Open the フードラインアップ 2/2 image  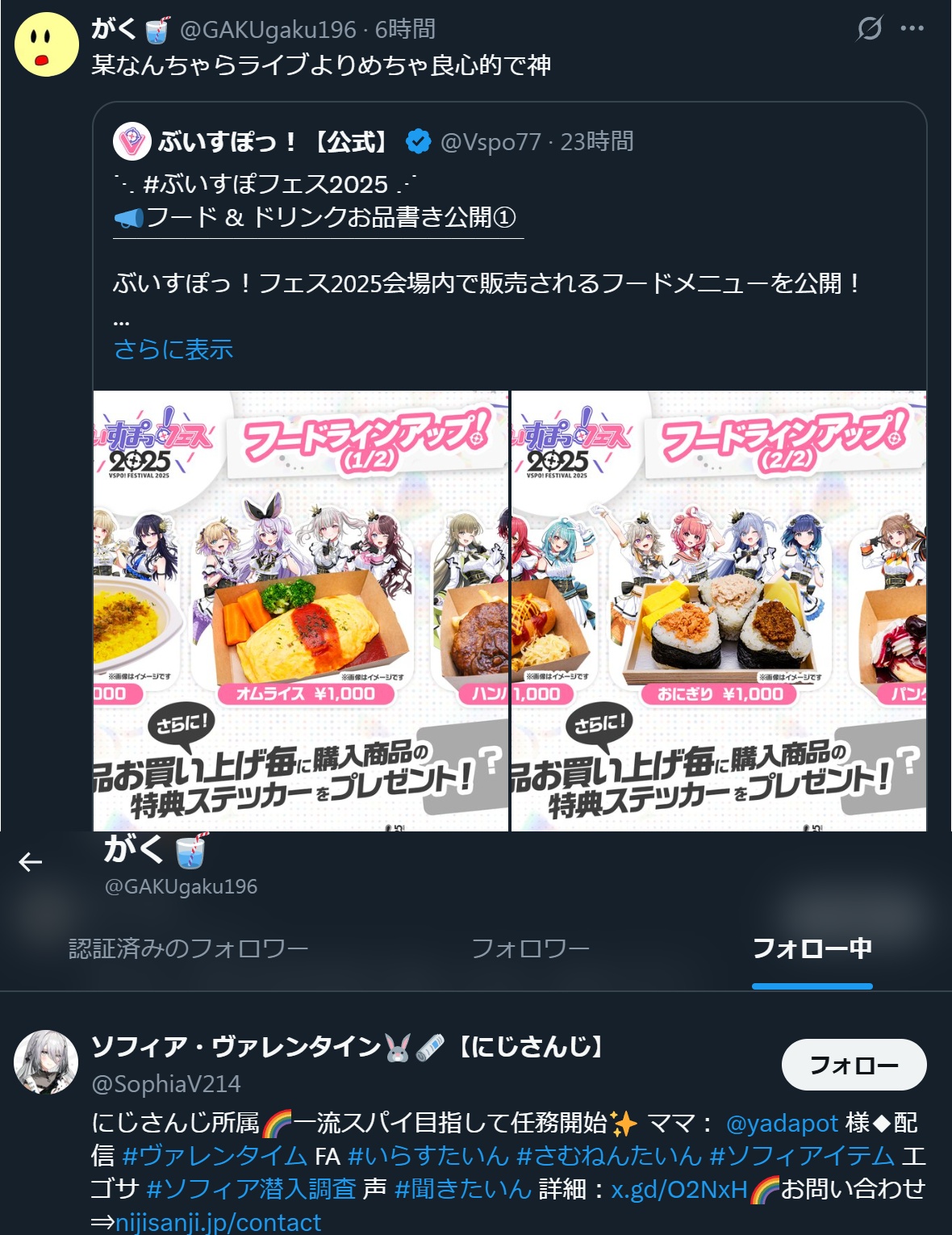pyautogui.click(x=719, y=611)
